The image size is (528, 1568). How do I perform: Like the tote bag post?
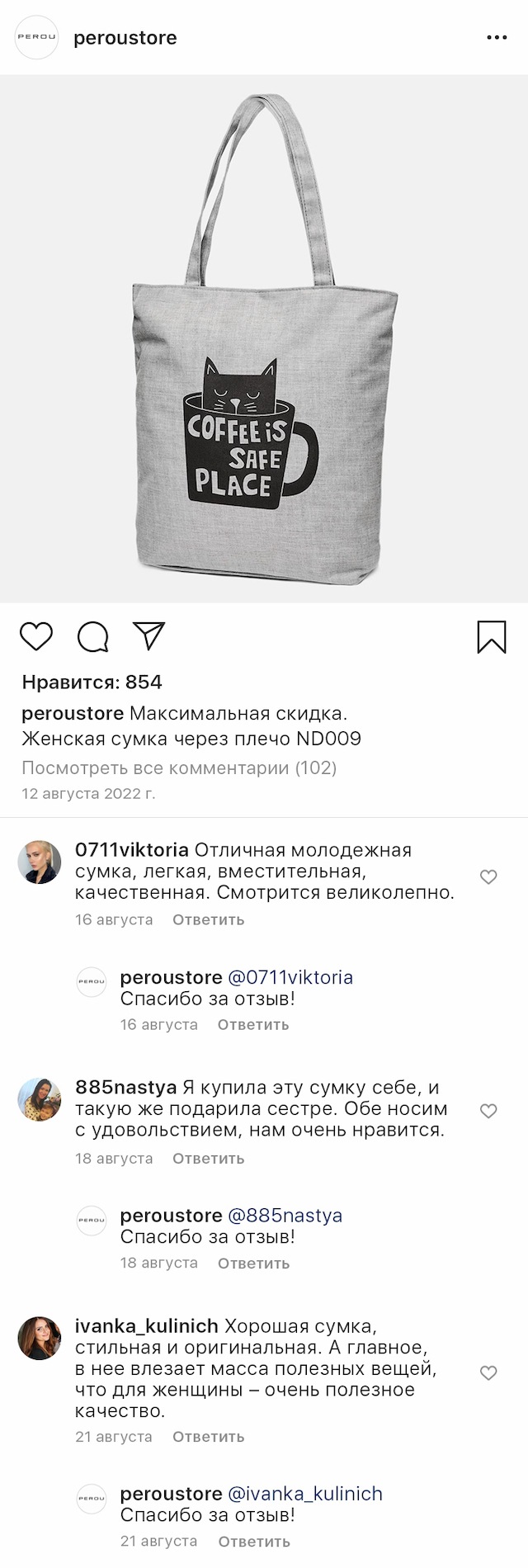point(36,636)
